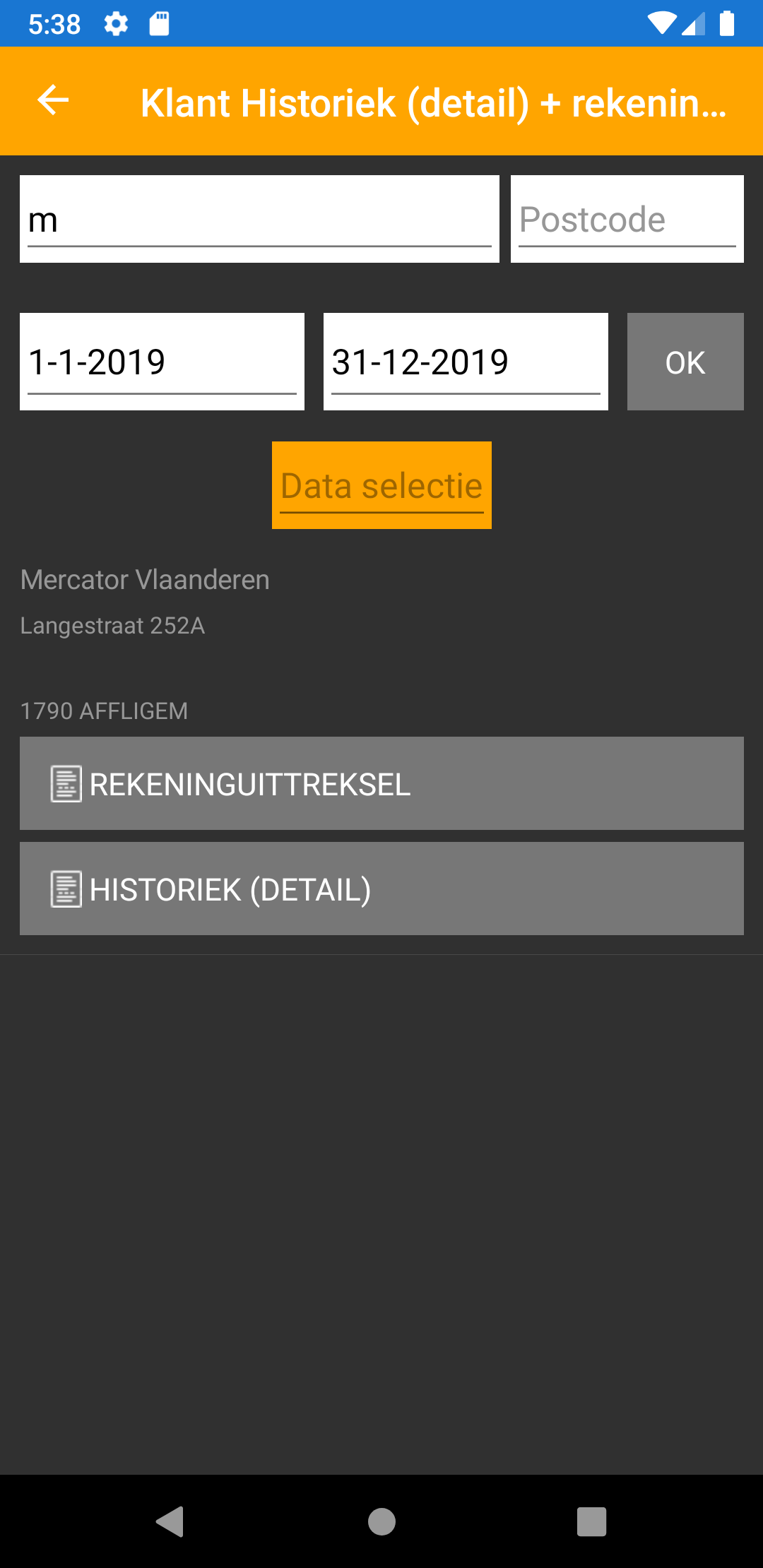The image size is (763, 1568).
Task: Show recent apps
Action: (x=591, y=1521)
